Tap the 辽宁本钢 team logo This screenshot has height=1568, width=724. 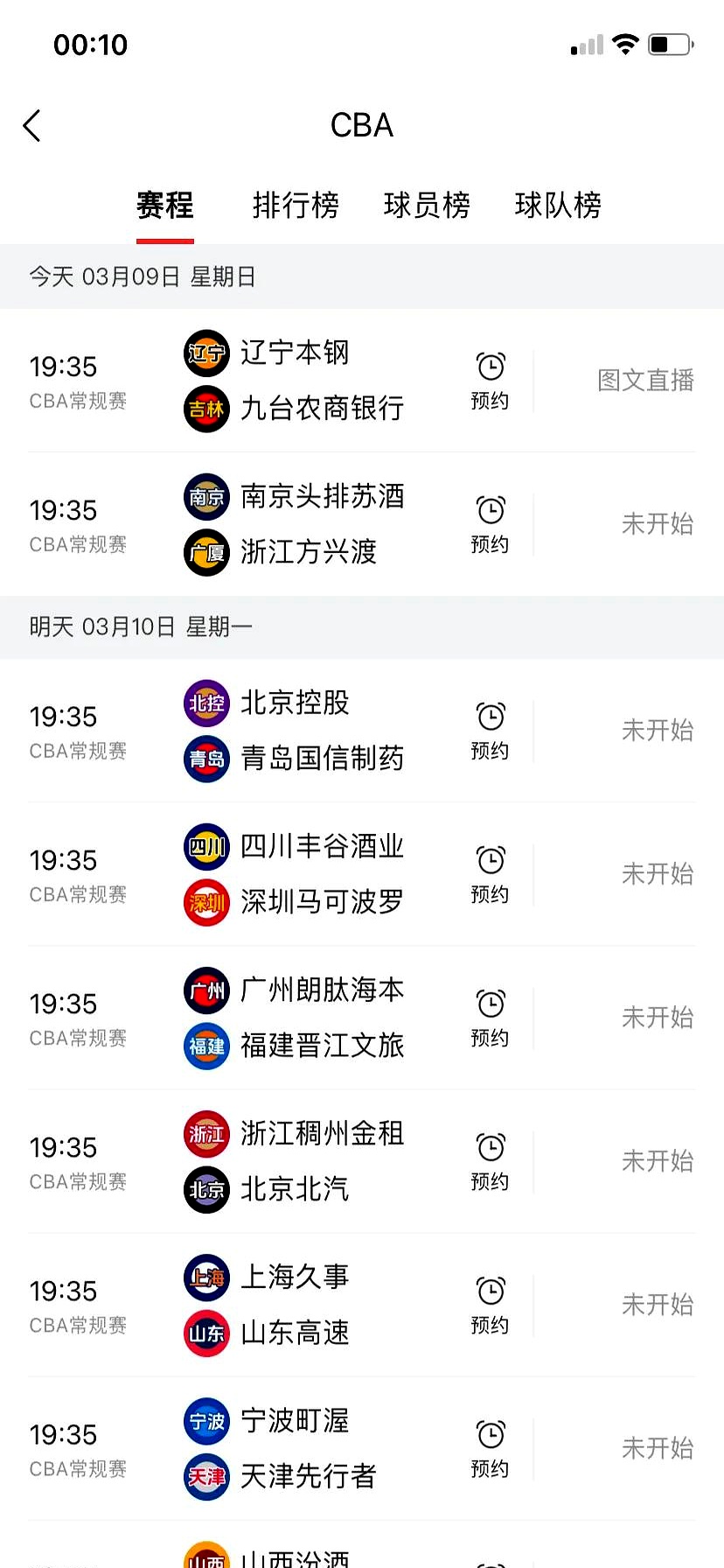205,353
